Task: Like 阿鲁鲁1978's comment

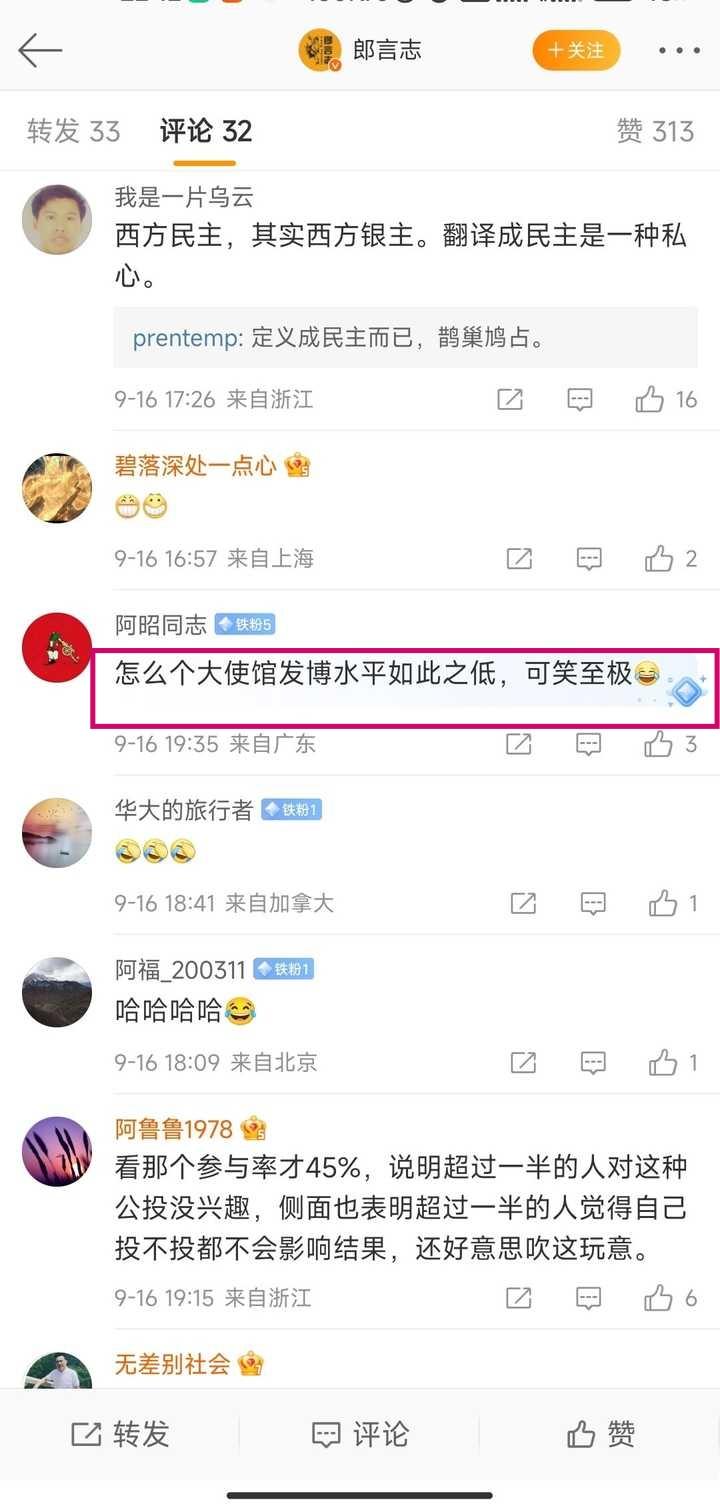Action: tap(659, 1298)
